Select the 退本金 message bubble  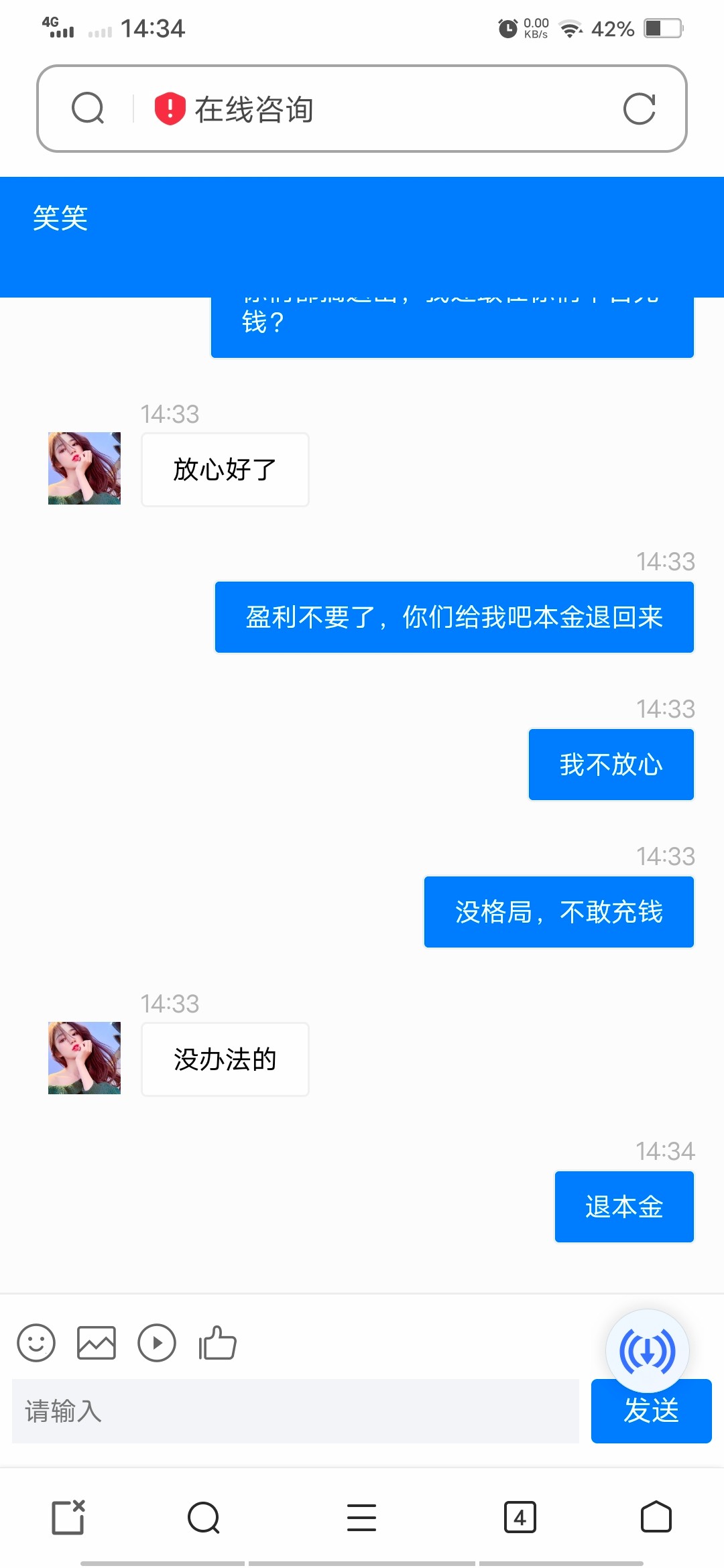623,1206
